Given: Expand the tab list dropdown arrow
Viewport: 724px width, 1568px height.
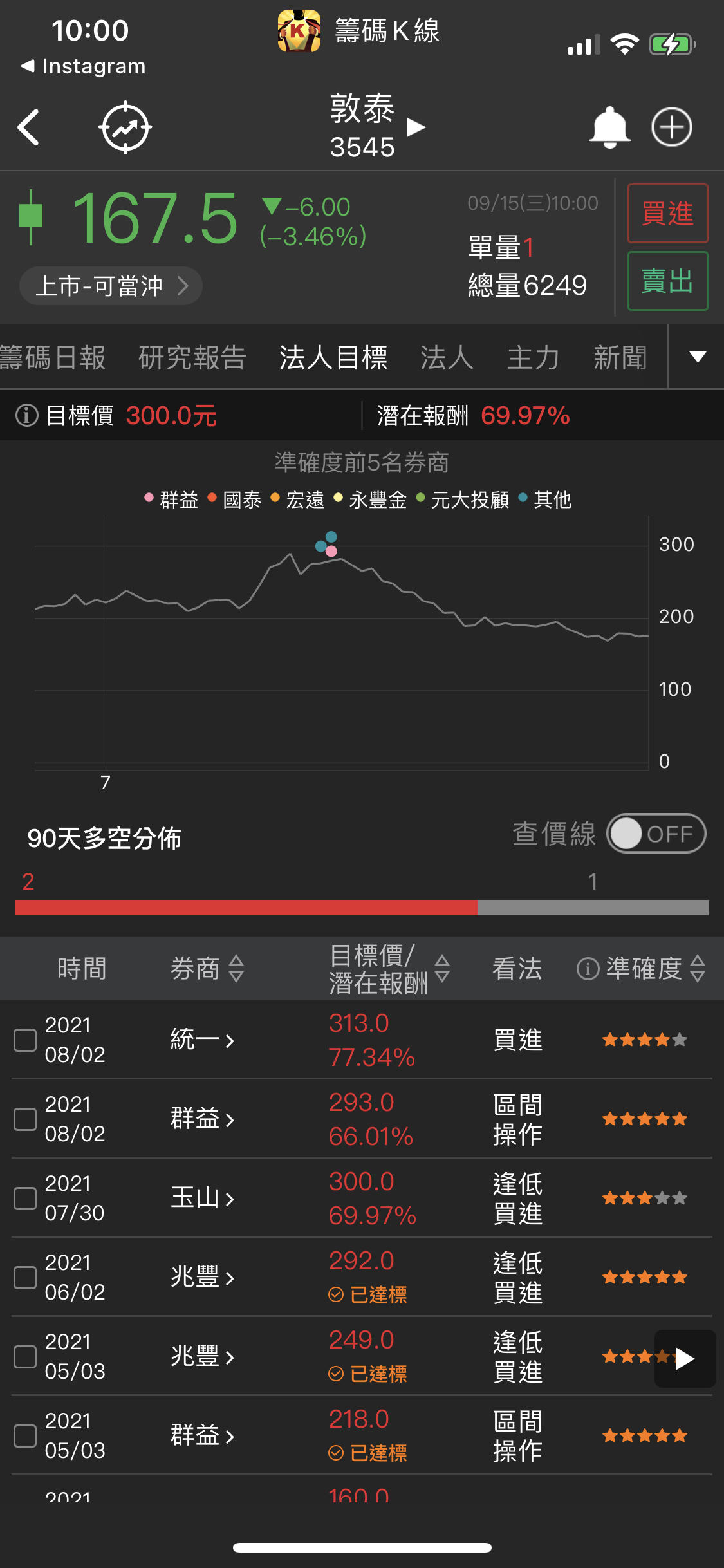Looking at the screenshot, I should click(x=698, y=357).
